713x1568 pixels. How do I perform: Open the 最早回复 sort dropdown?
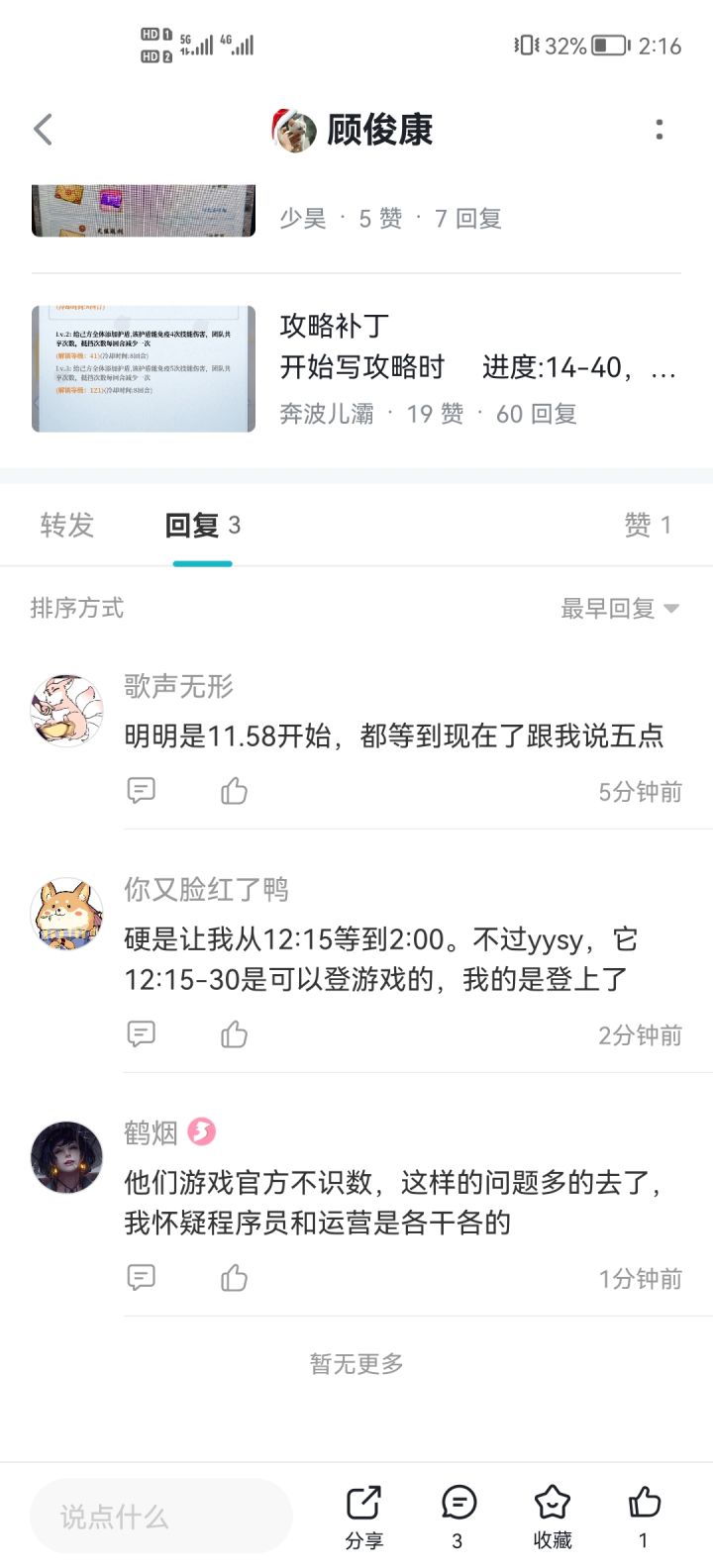tap(620, 608)
